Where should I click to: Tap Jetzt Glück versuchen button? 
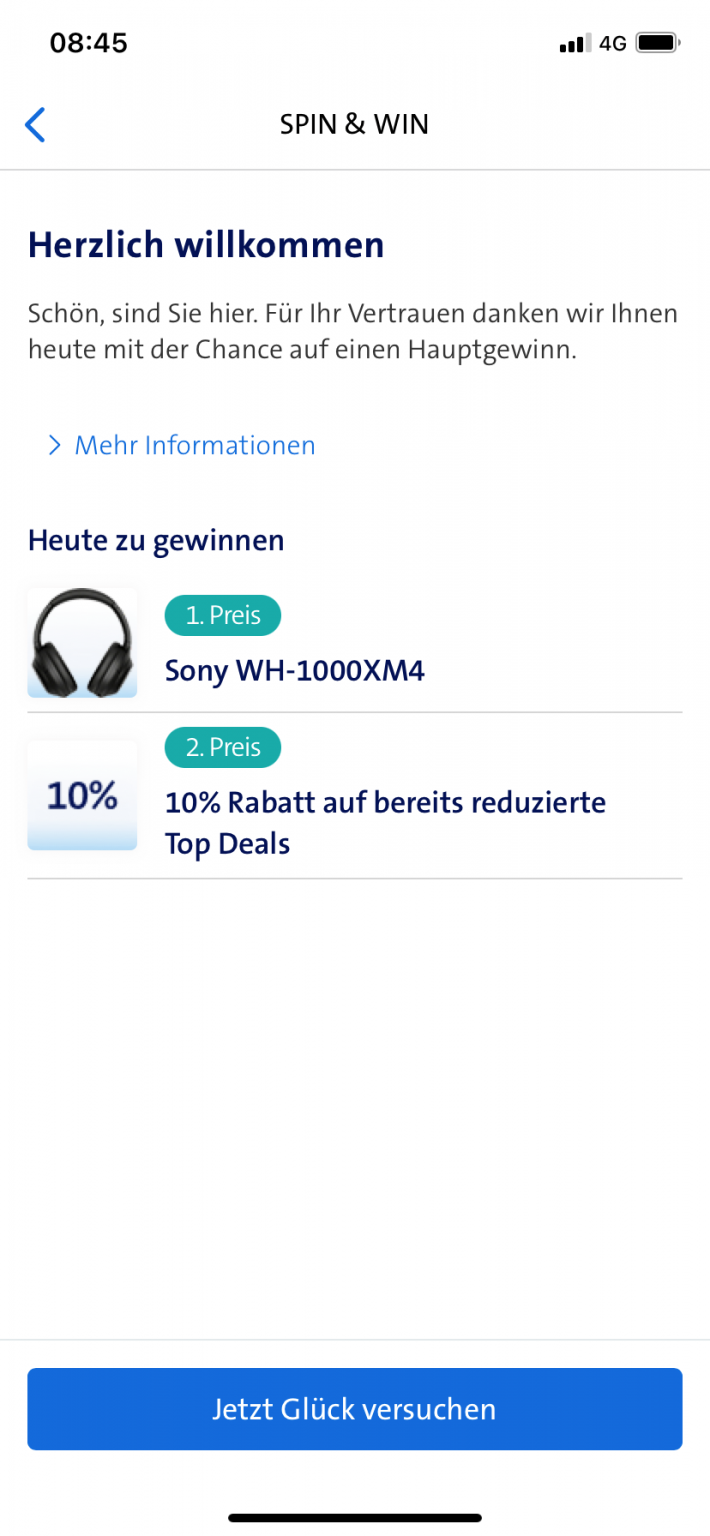coord(355,1409)
